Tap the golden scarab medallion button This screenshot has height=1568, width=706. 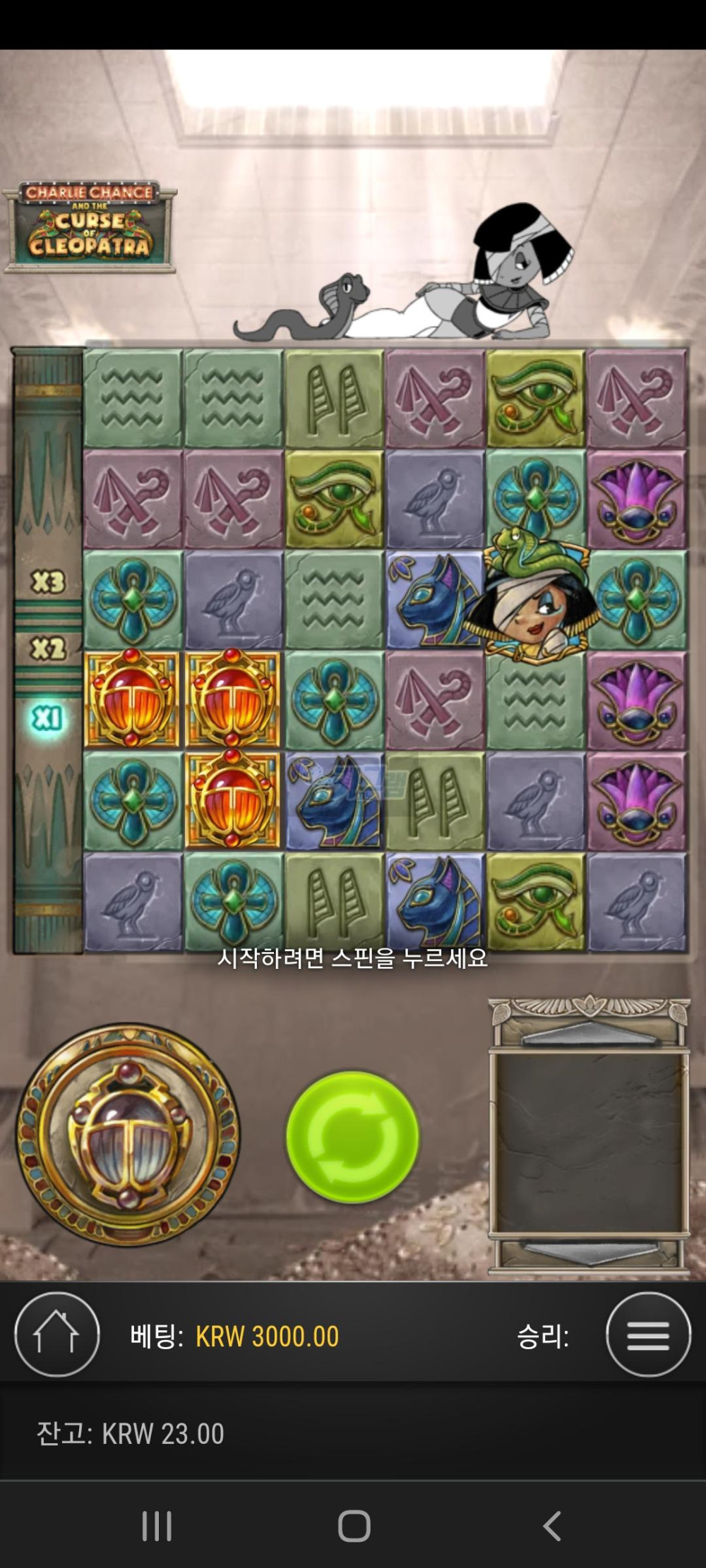pos(128,1135)
